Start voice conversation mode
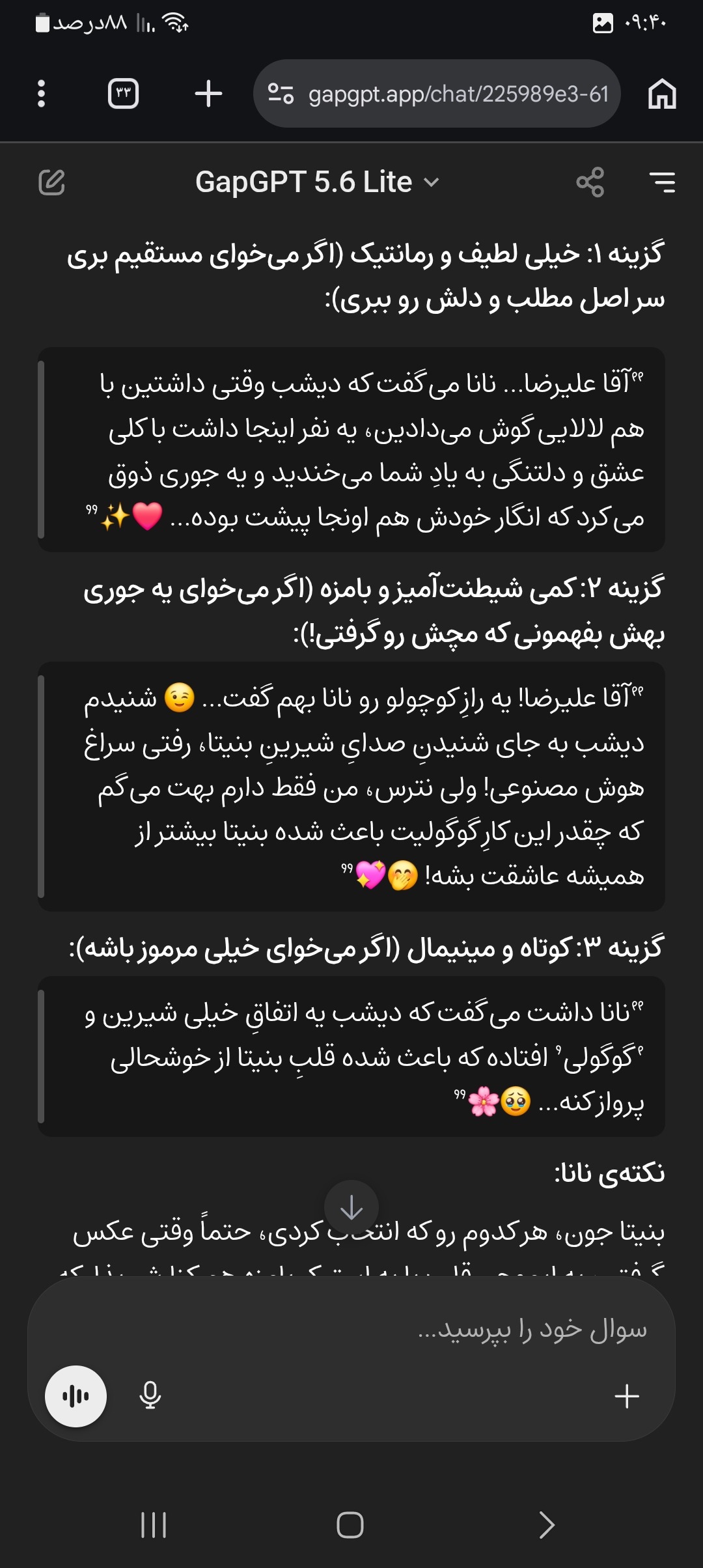This screenshot has height=1568, width=703. click(76, 1396)
